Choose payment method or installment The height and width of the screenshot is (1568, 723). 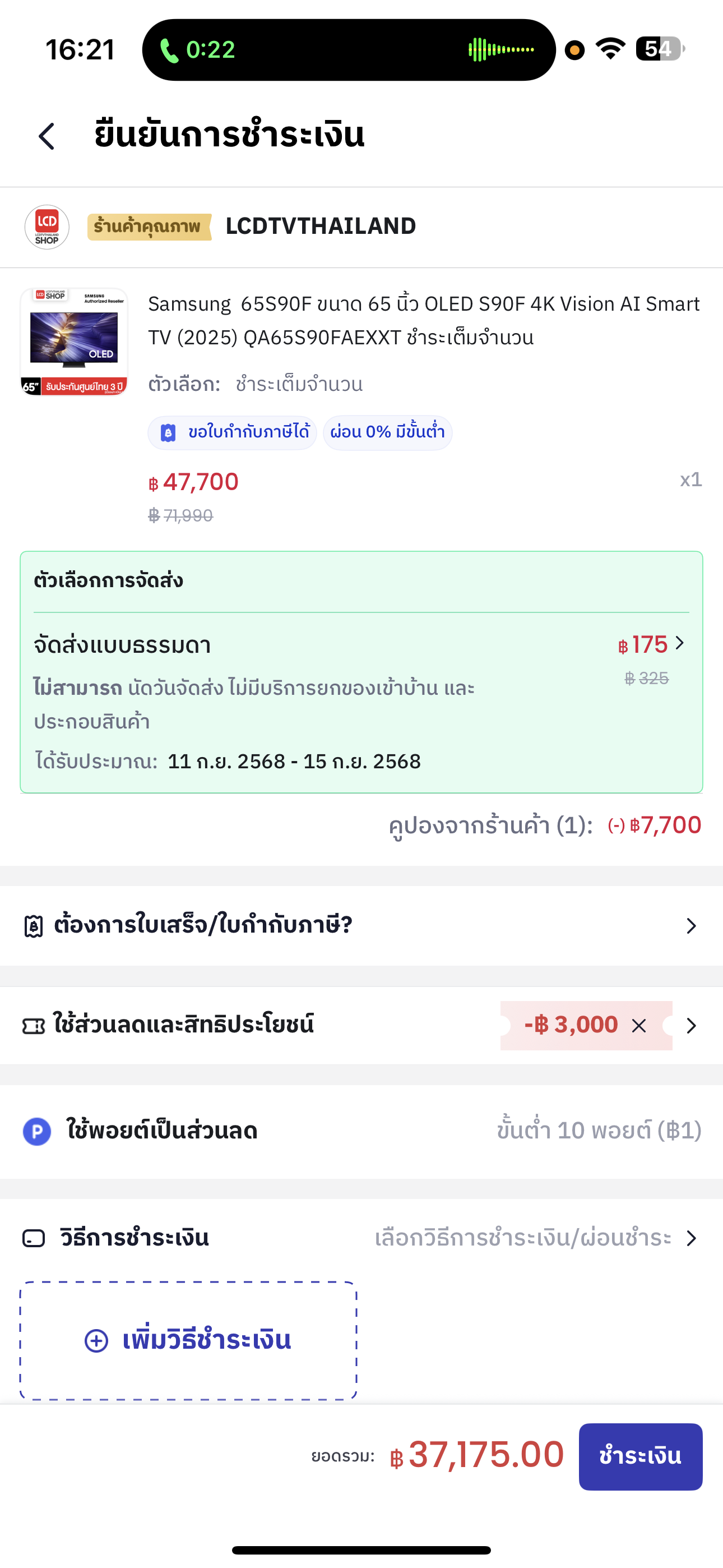tap(361, 1238)
